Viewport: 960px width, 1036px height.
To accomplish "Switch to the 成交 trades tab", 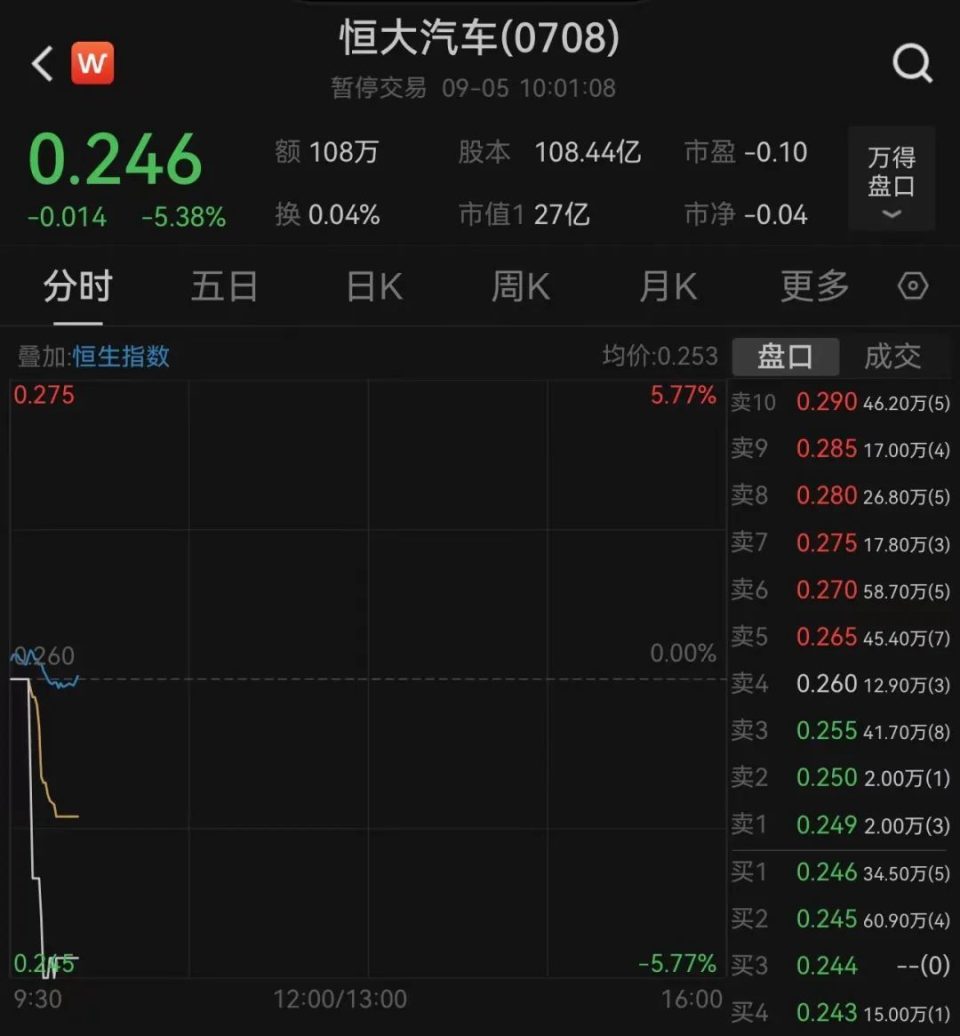I will [x=892, y=356].
